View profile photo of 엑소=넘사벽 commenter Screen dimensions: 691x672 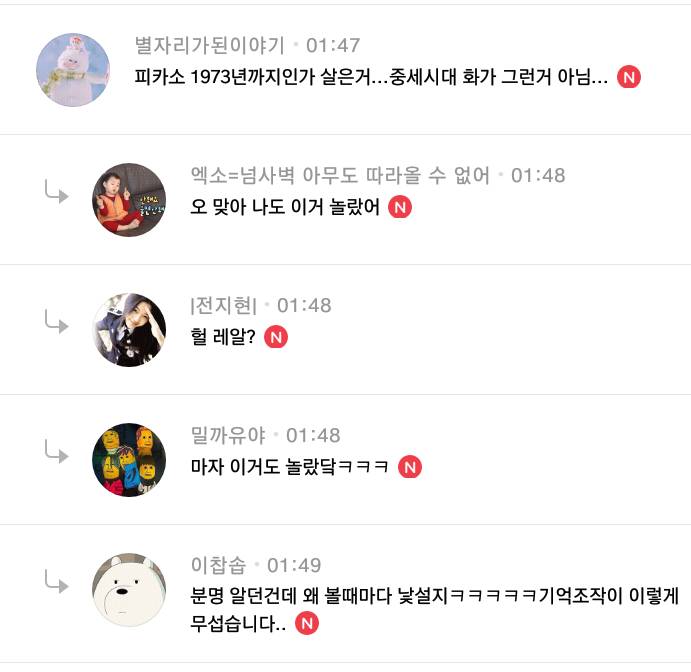coord(129,200)
